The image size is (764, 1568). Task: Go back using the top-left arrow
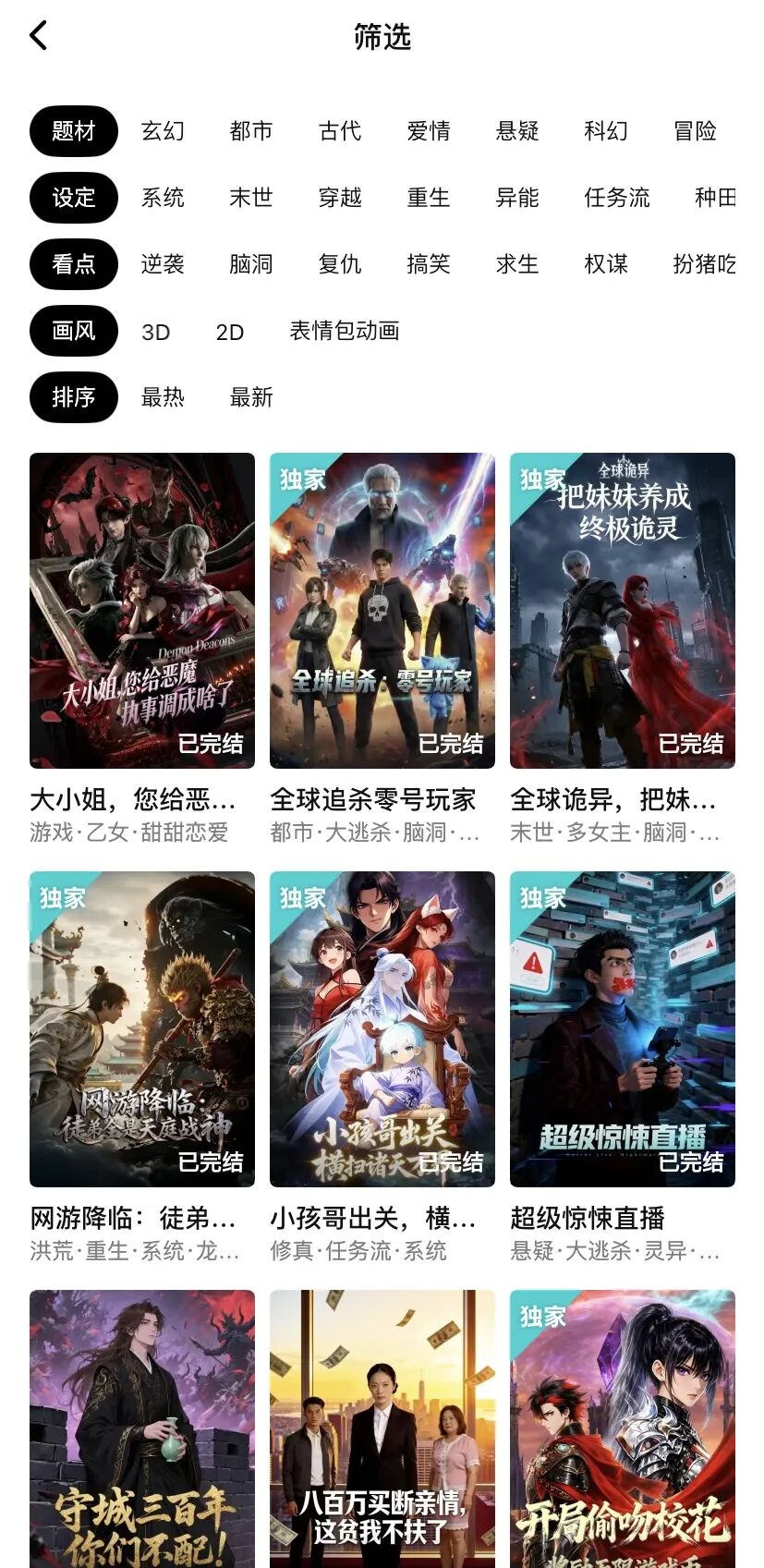coord(38,36)
